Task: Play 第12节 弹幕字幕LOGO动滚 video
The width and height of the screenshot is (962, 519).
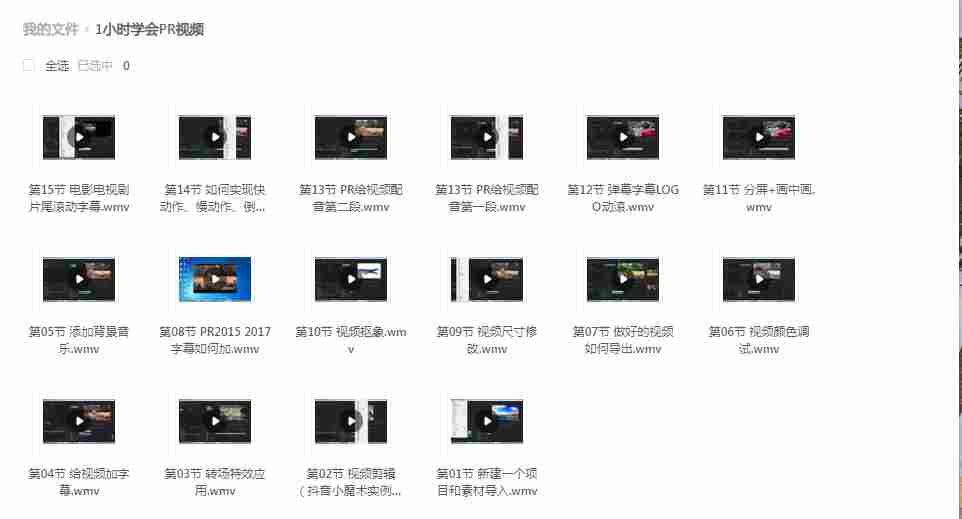Action: [622, 137]
